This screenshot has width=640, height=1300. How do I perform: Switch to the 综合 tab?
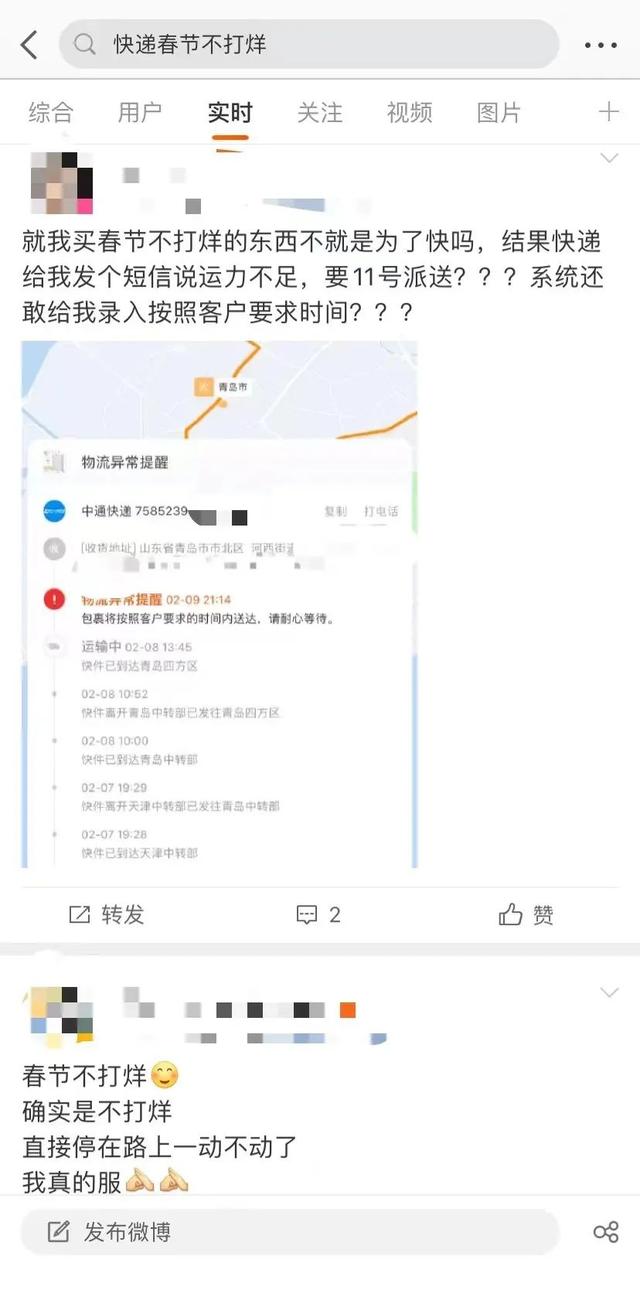(50, 112)
